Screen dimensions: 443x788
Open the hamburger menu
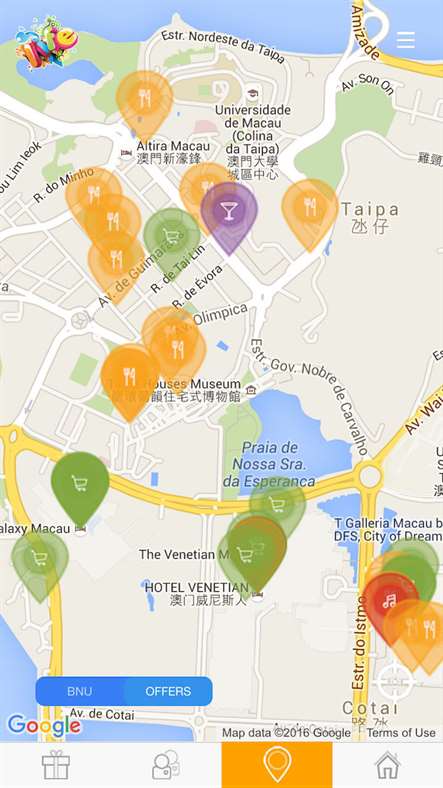405,40
